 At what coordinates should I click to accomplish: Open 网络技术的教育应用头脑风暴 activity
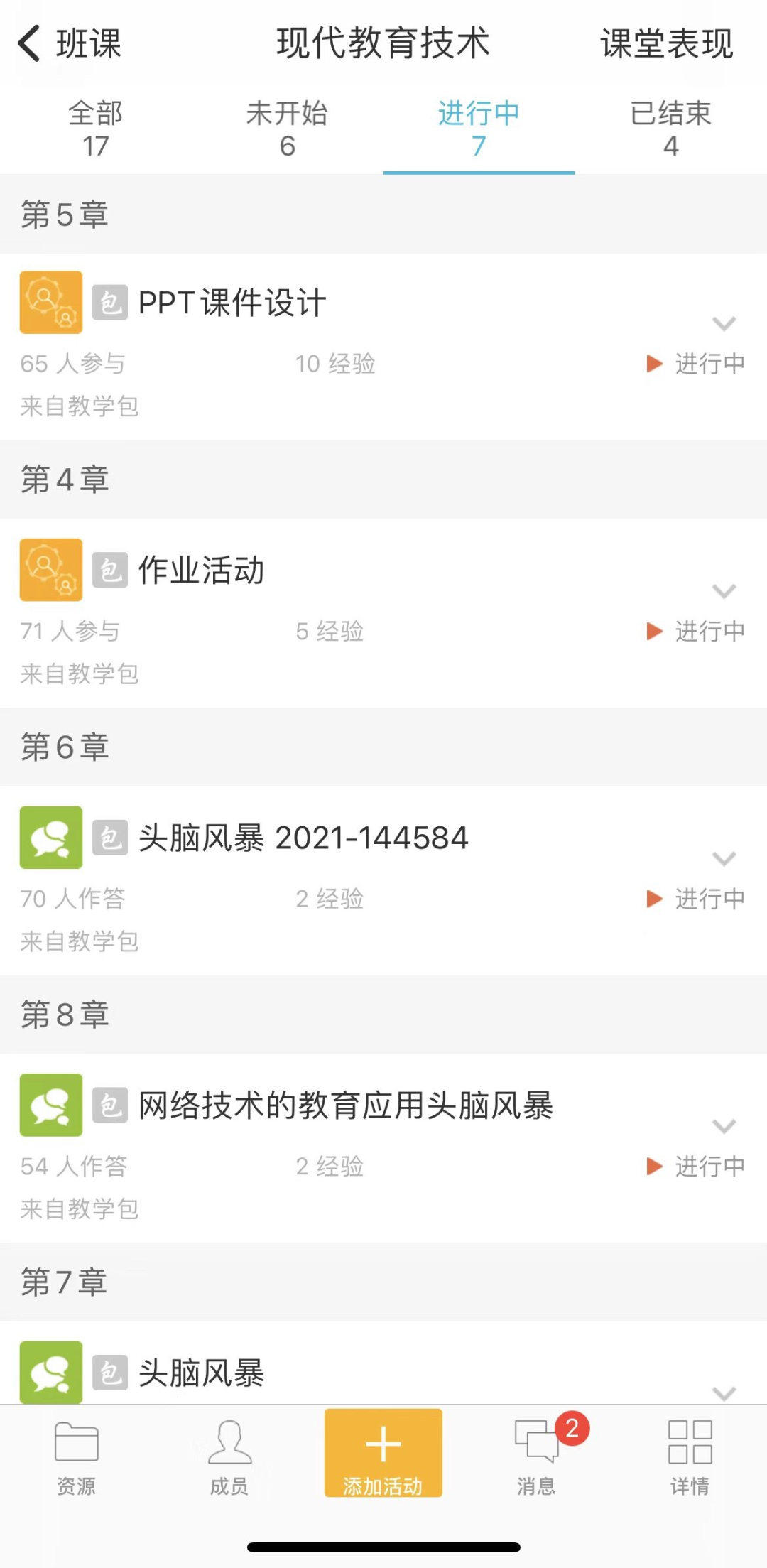[383, 1149]
